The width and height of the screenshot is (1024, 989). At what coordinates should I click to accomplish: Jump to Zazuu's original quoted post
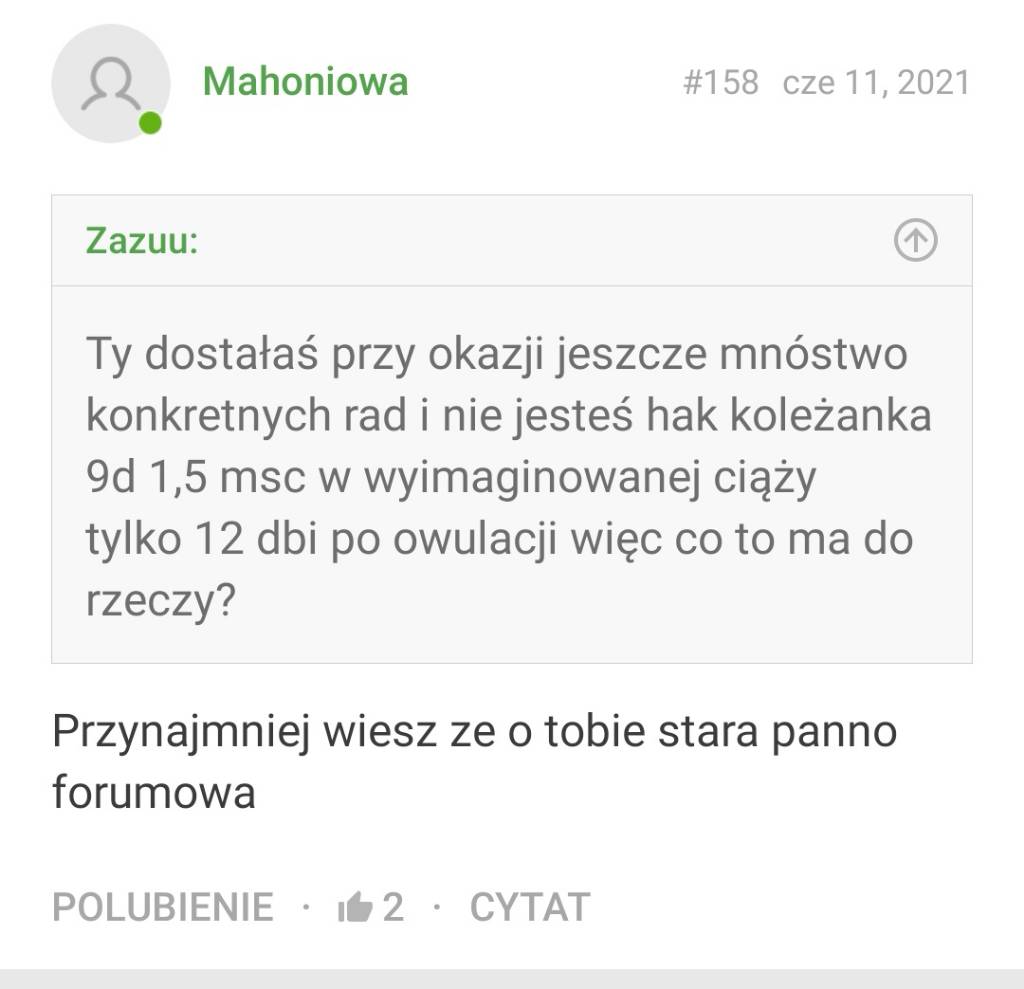[915, 241]
